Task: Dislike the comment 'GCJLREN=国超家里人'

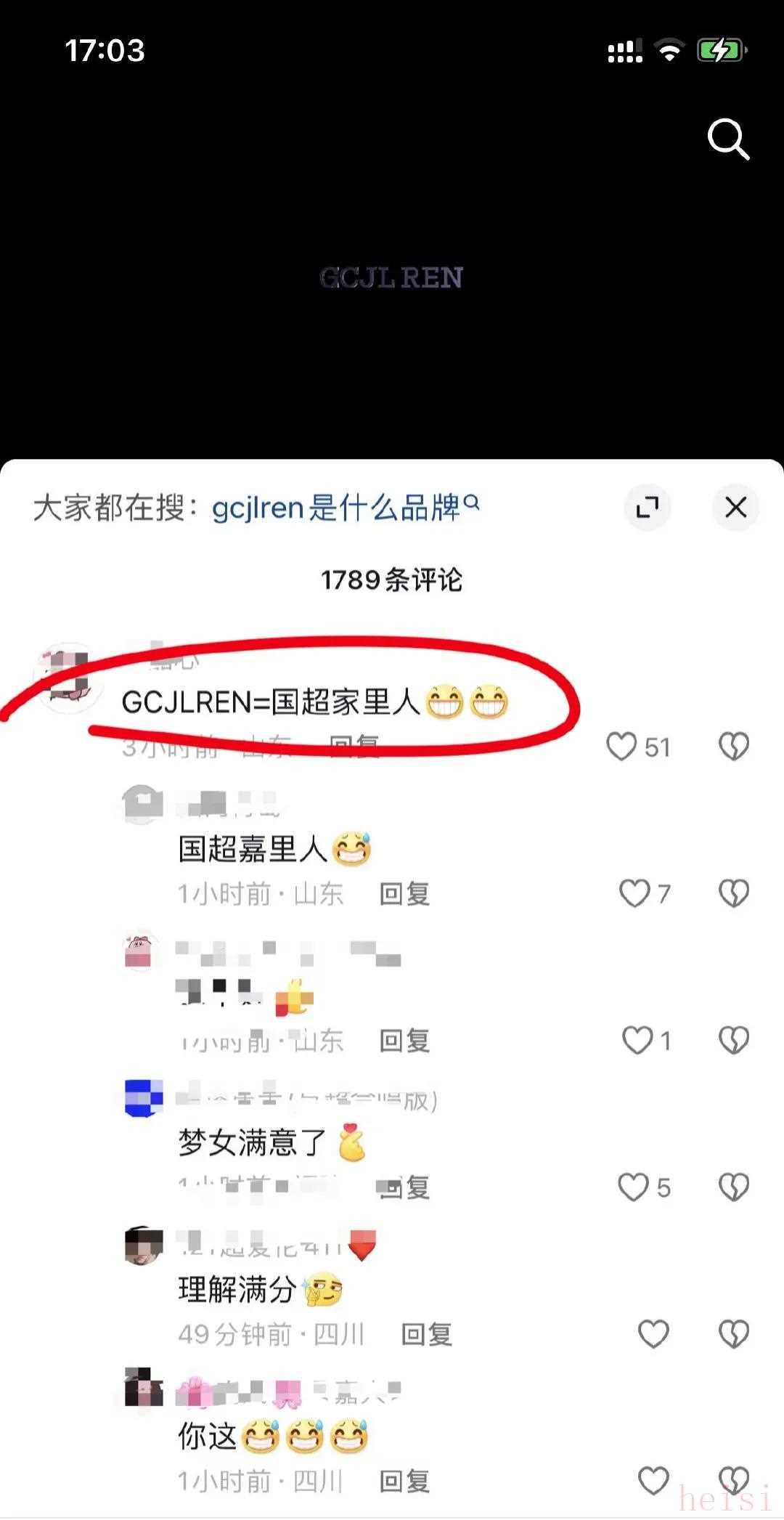Action: click(733, 747)
